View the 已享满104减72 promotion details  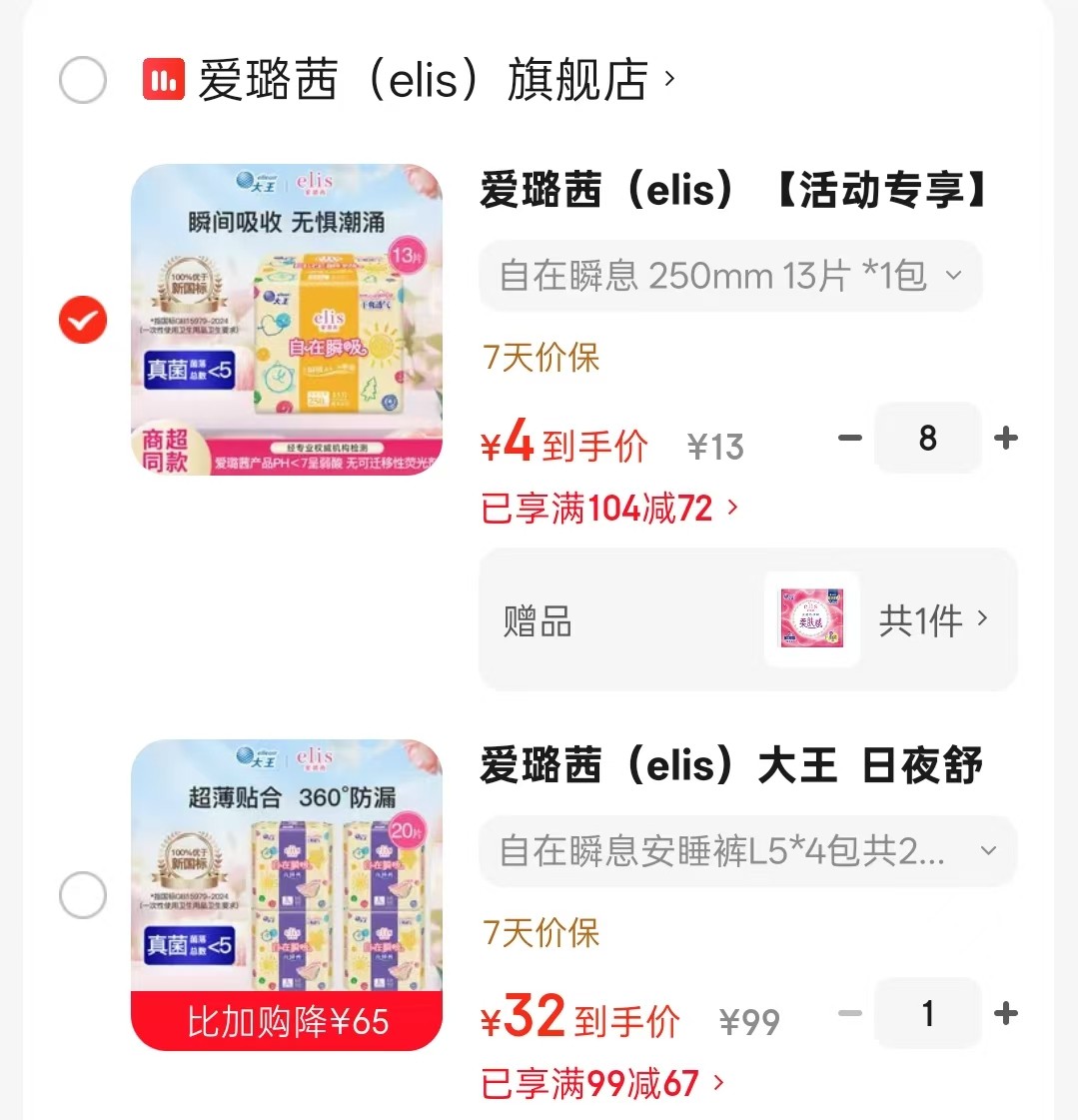[609, 509]
